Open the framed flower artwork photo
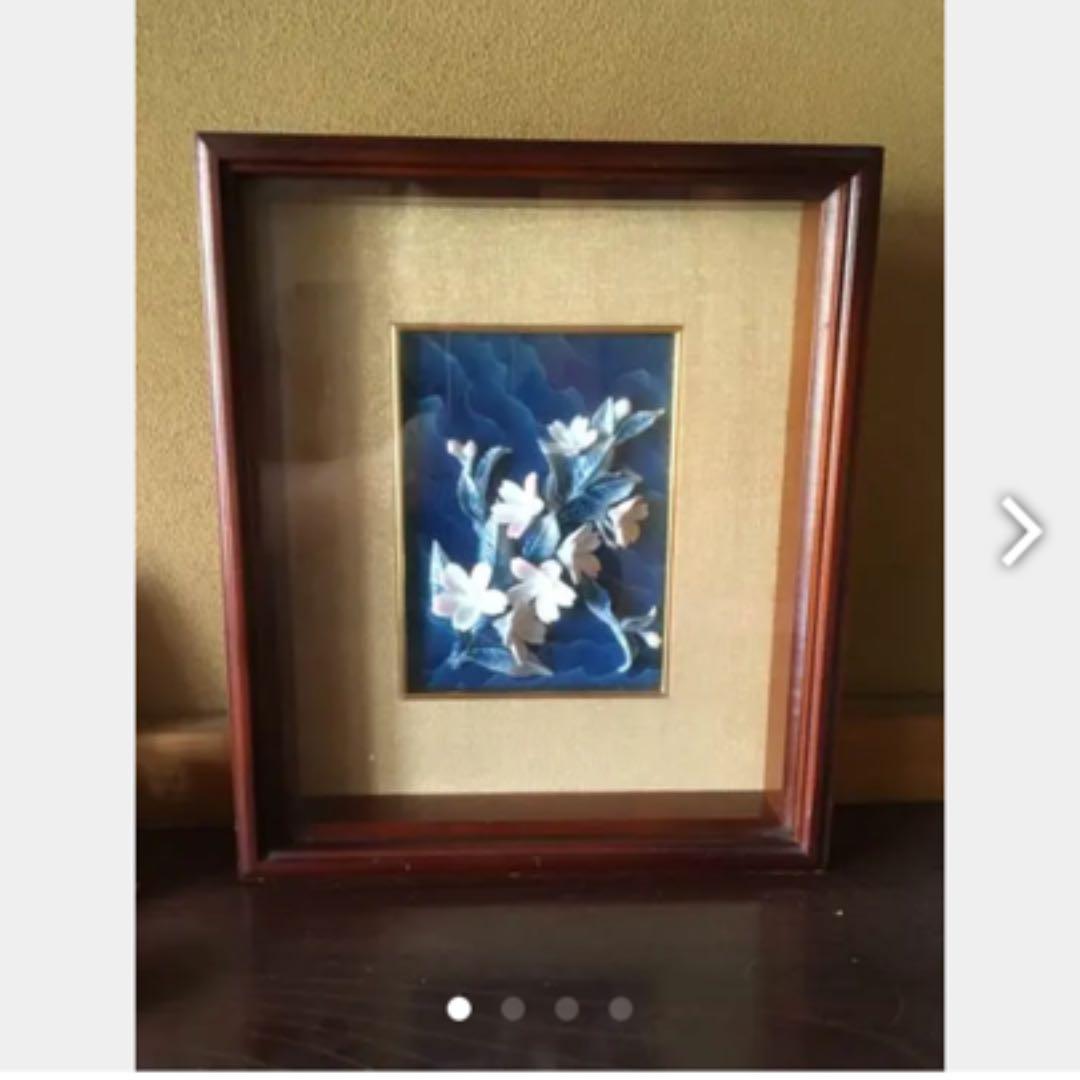The image size is (1080, 1080). pos(539,510)
